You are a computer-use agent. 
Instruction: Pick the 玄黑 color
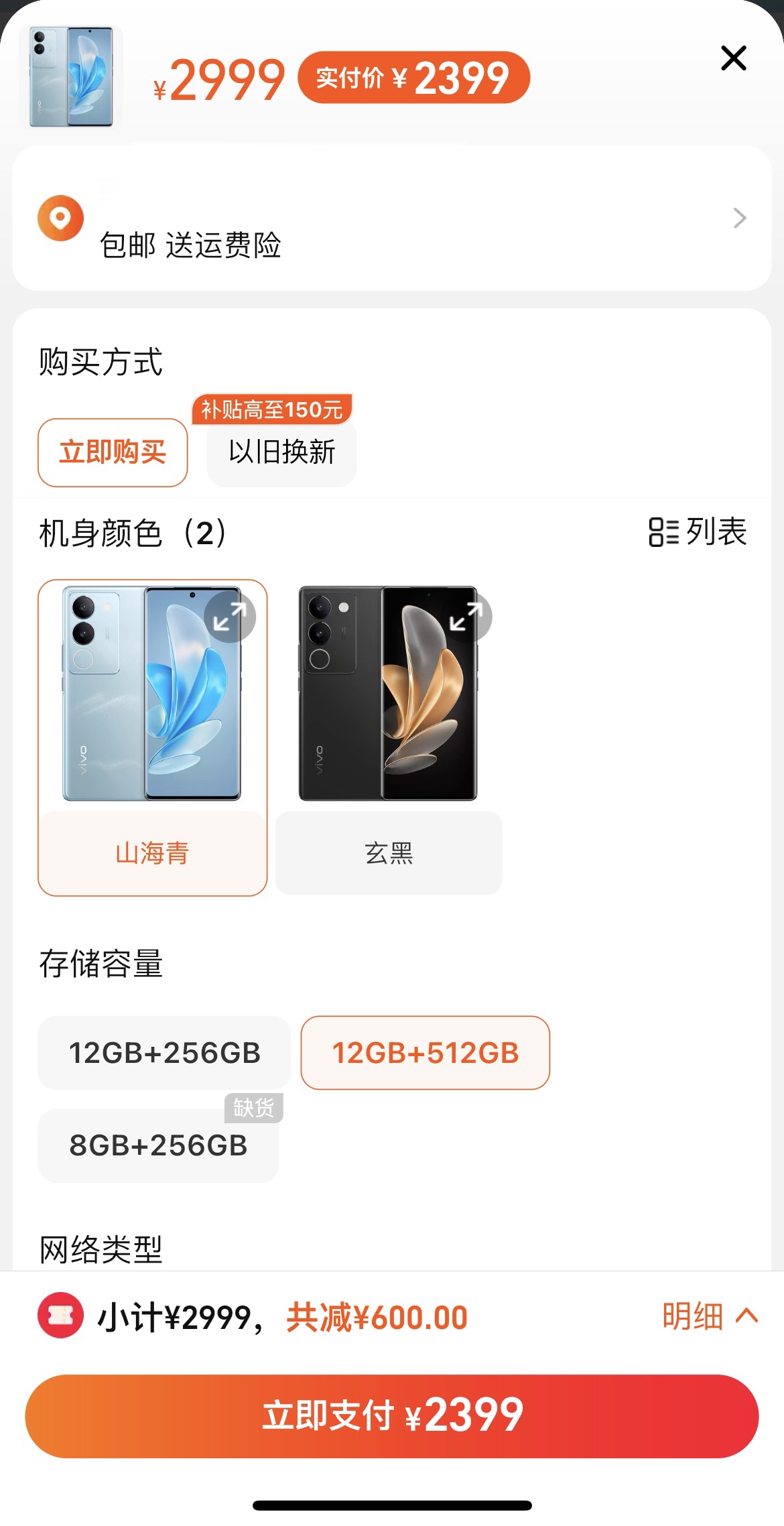389,852
